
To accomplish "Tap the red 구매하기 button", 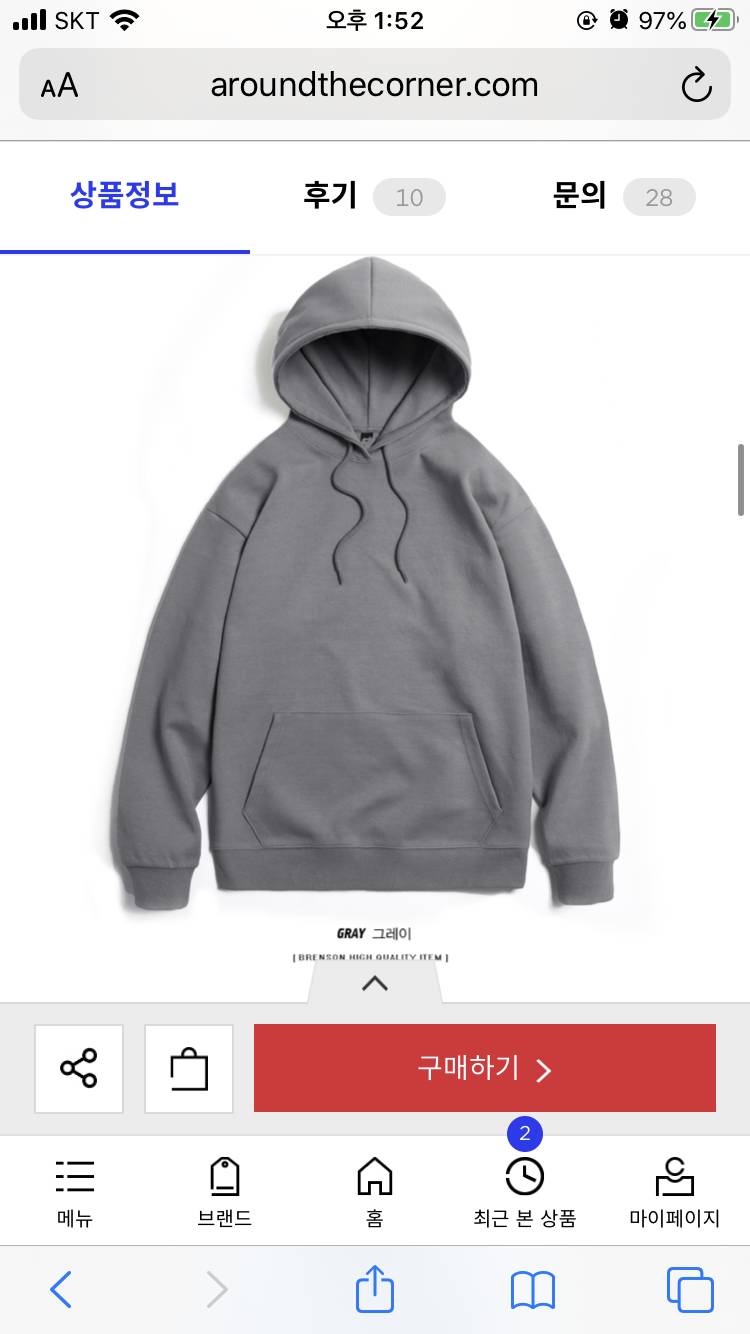I will tap(484, 1068).
